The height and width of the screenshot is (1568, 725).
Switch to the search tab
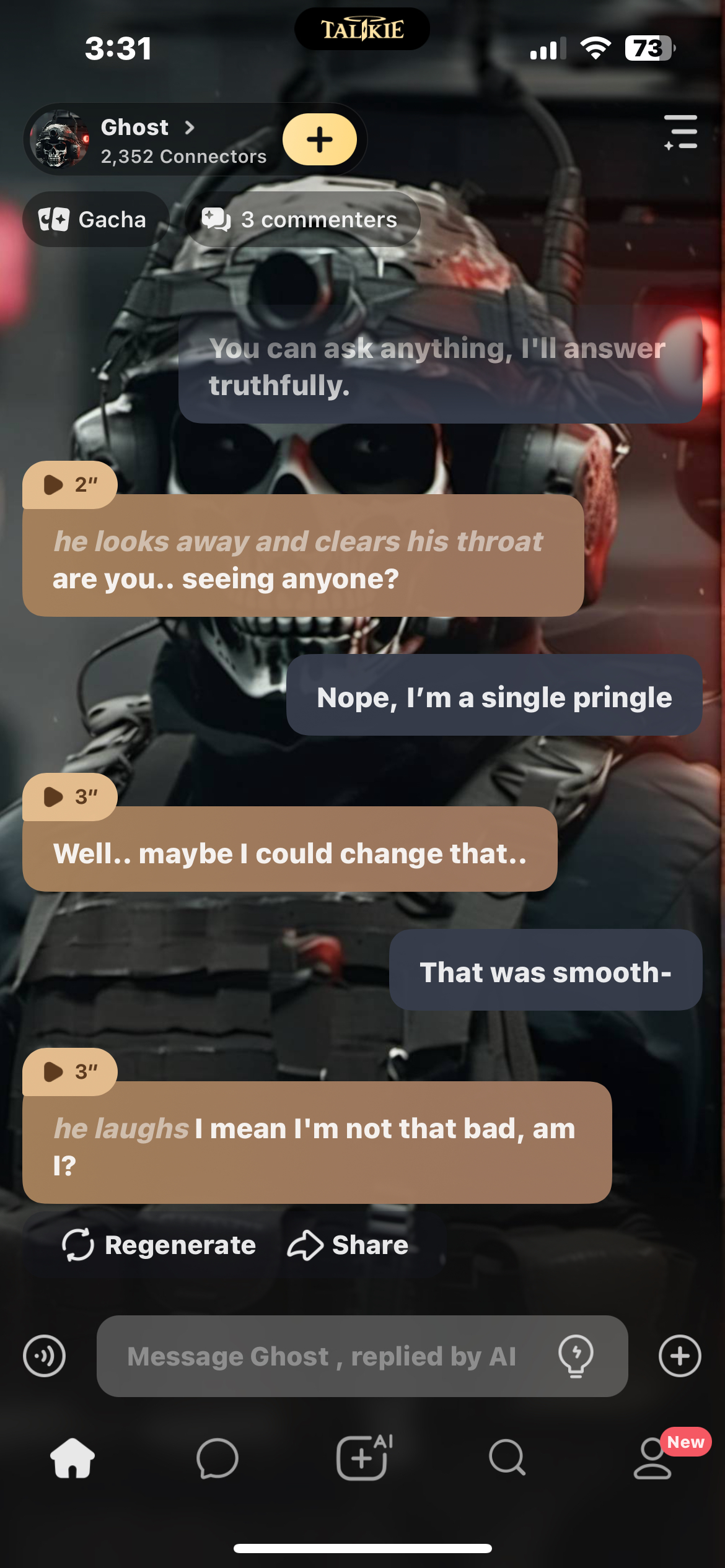[507, 1458]
